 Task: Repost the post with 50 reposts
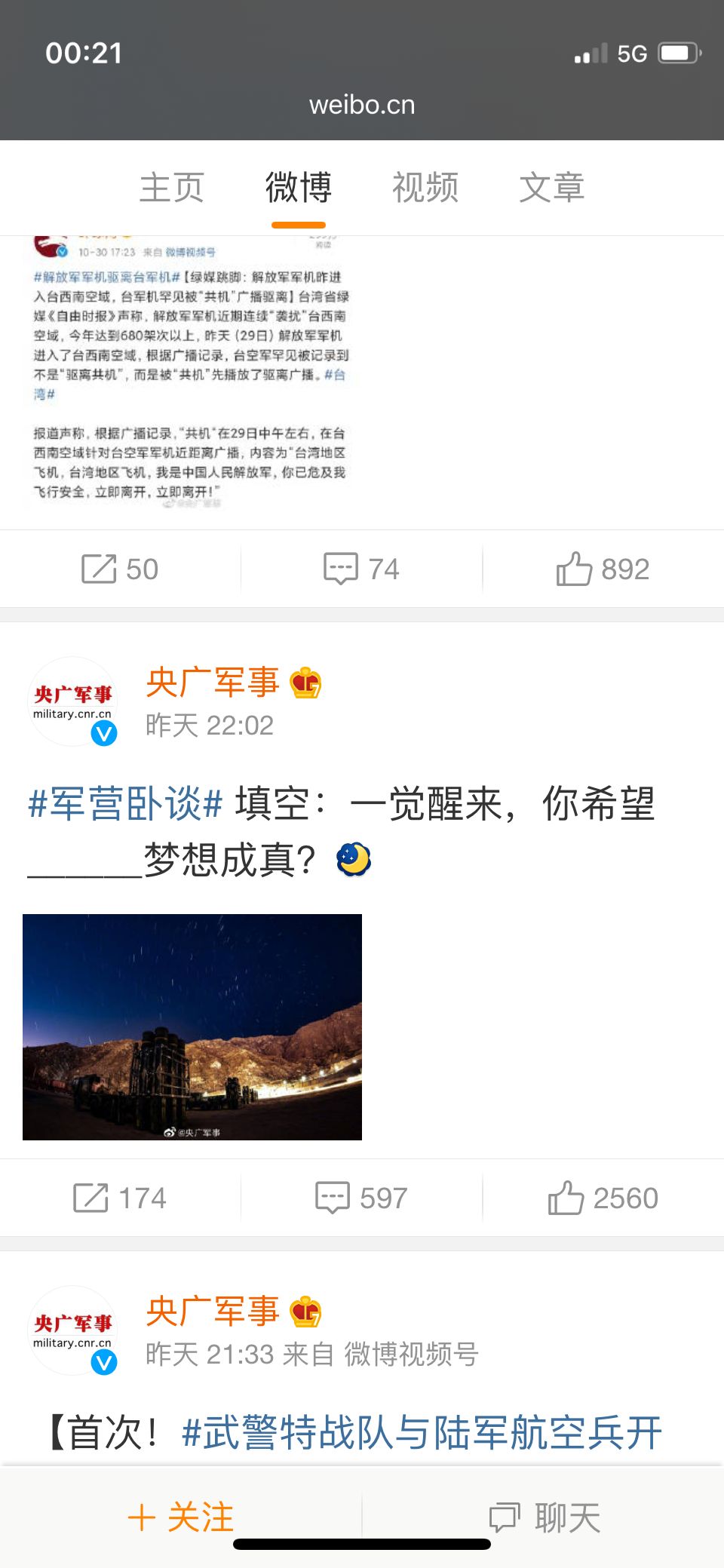pyautogui.click(x=120, y=569)
